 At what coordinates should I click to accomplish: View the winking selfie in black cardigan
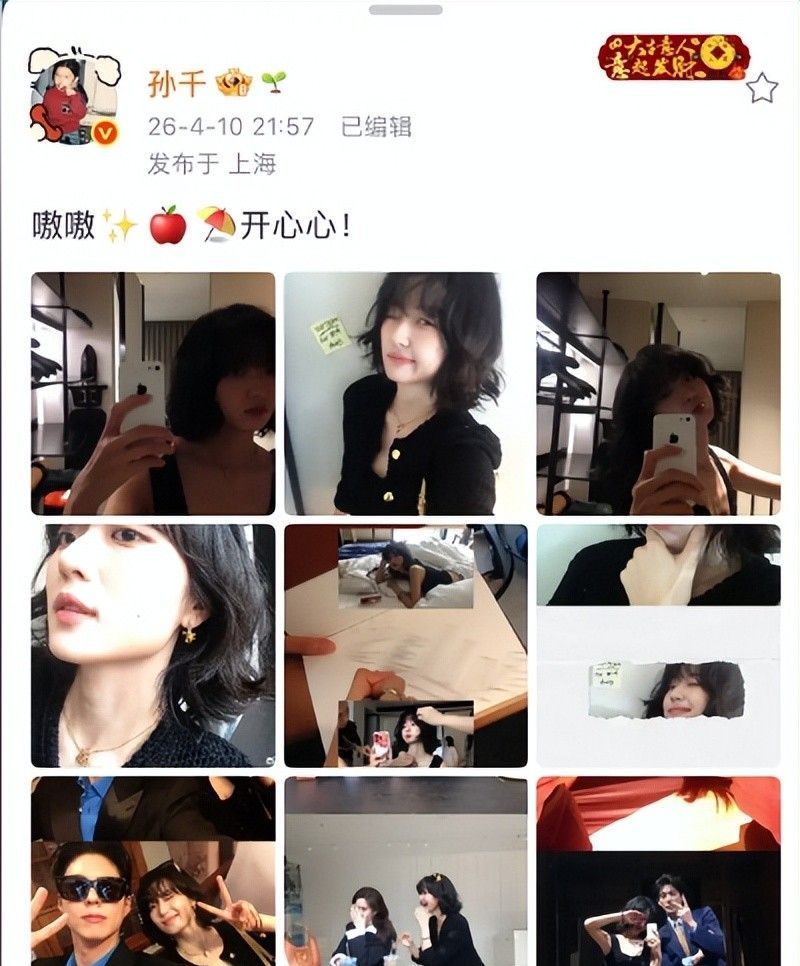coord(405,393)
